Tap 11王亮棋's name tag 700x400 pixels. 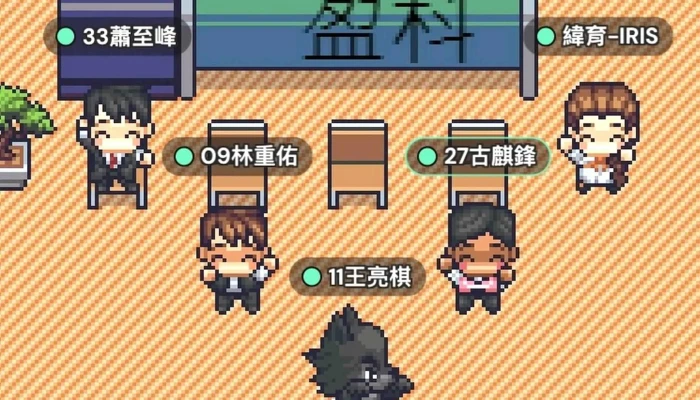[357, 277]
